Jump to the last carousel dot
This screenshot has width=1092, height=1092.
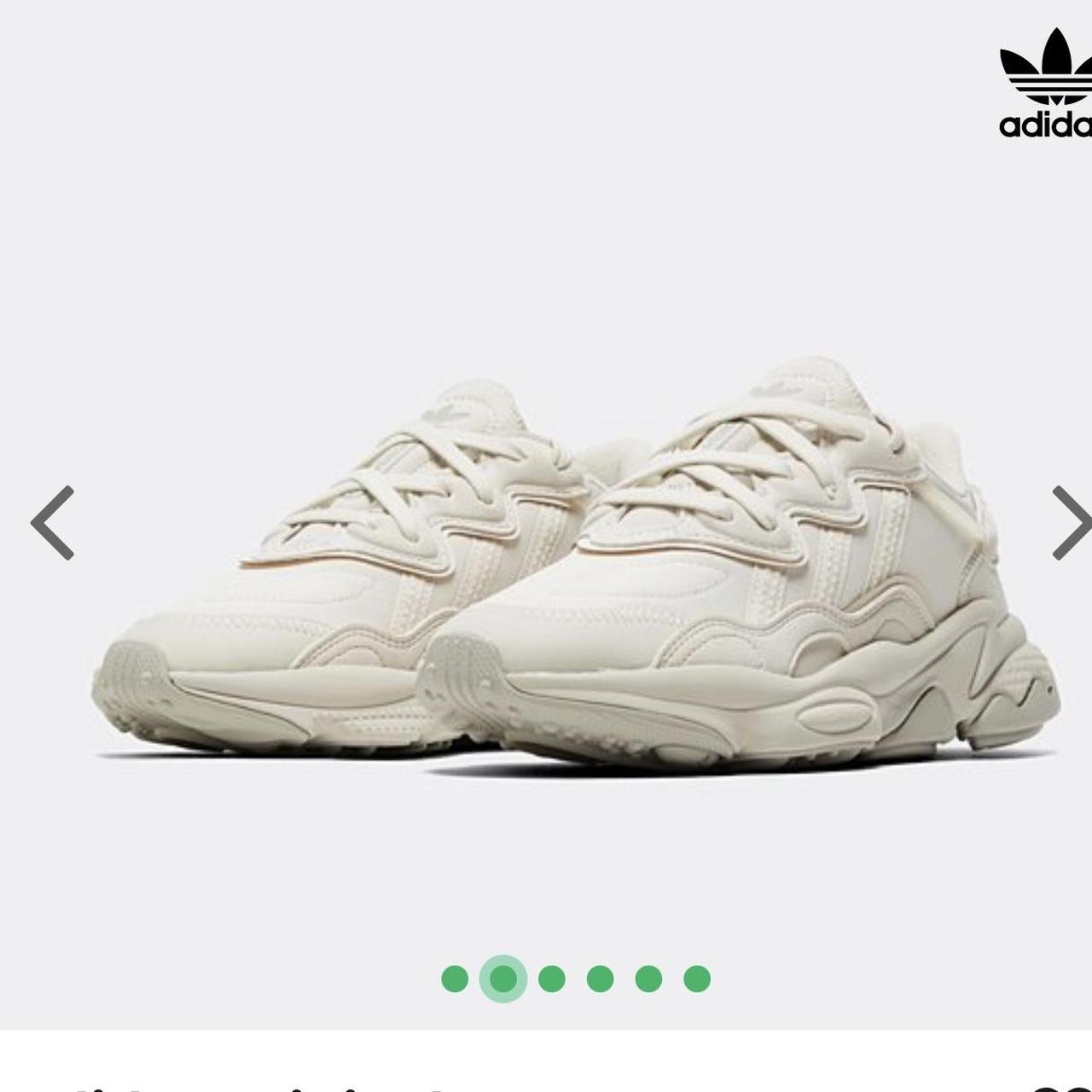697,979
